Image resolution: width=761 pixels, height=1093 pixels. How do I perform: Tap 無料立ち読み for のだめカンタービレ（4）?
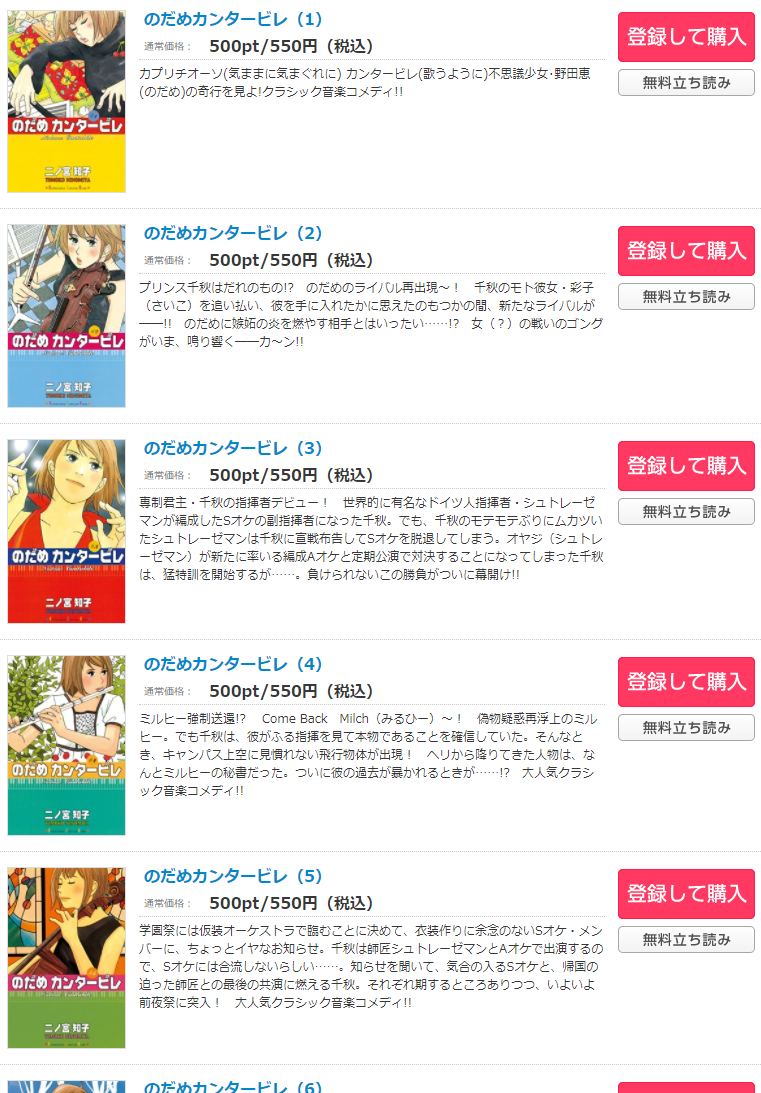(x=686, y=728)
